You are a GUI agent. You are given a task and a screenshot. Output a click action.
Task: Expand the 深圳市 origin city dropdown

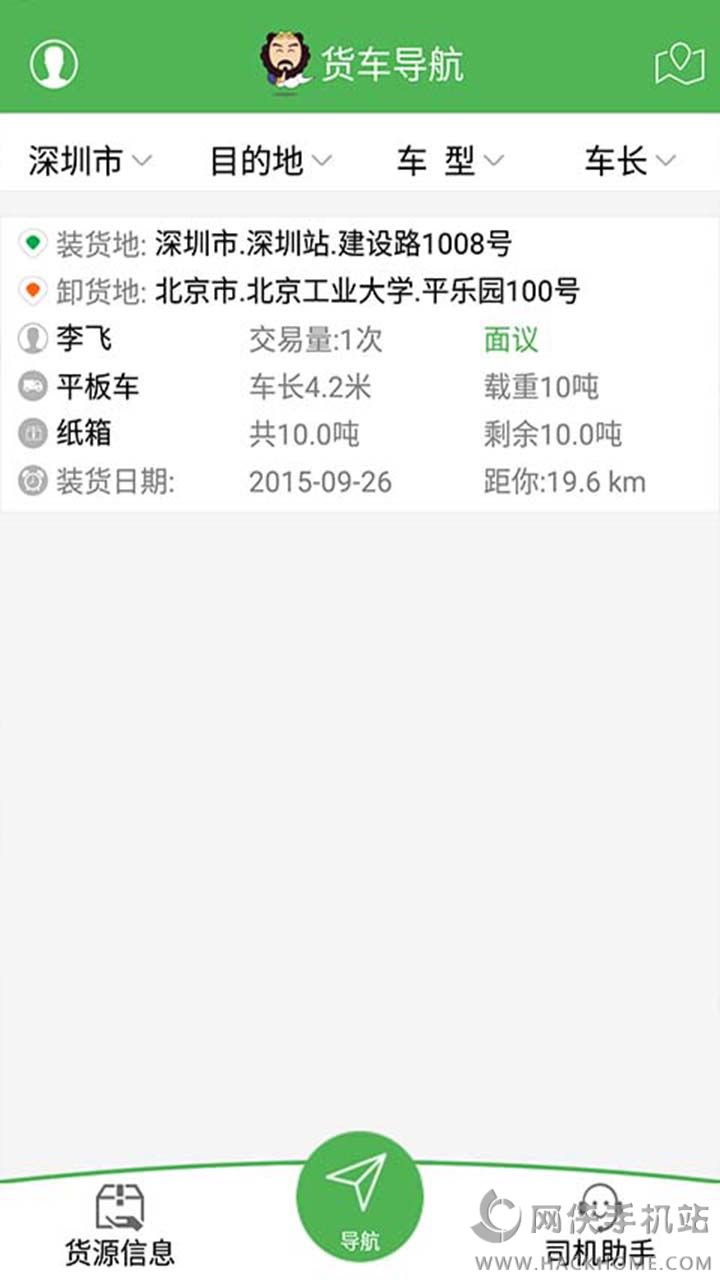point(90,161)
